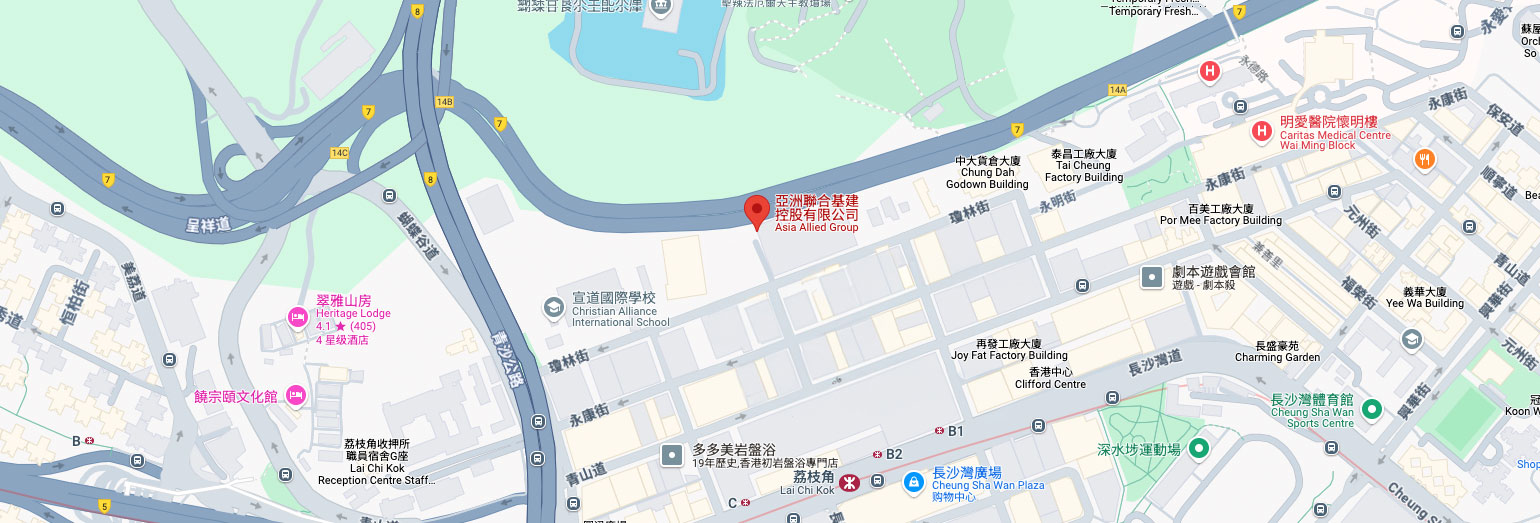Tap Cheung Sha Wan Plaza shopping marker
This screenshot has height=523, width=1540.
point(913,483)
